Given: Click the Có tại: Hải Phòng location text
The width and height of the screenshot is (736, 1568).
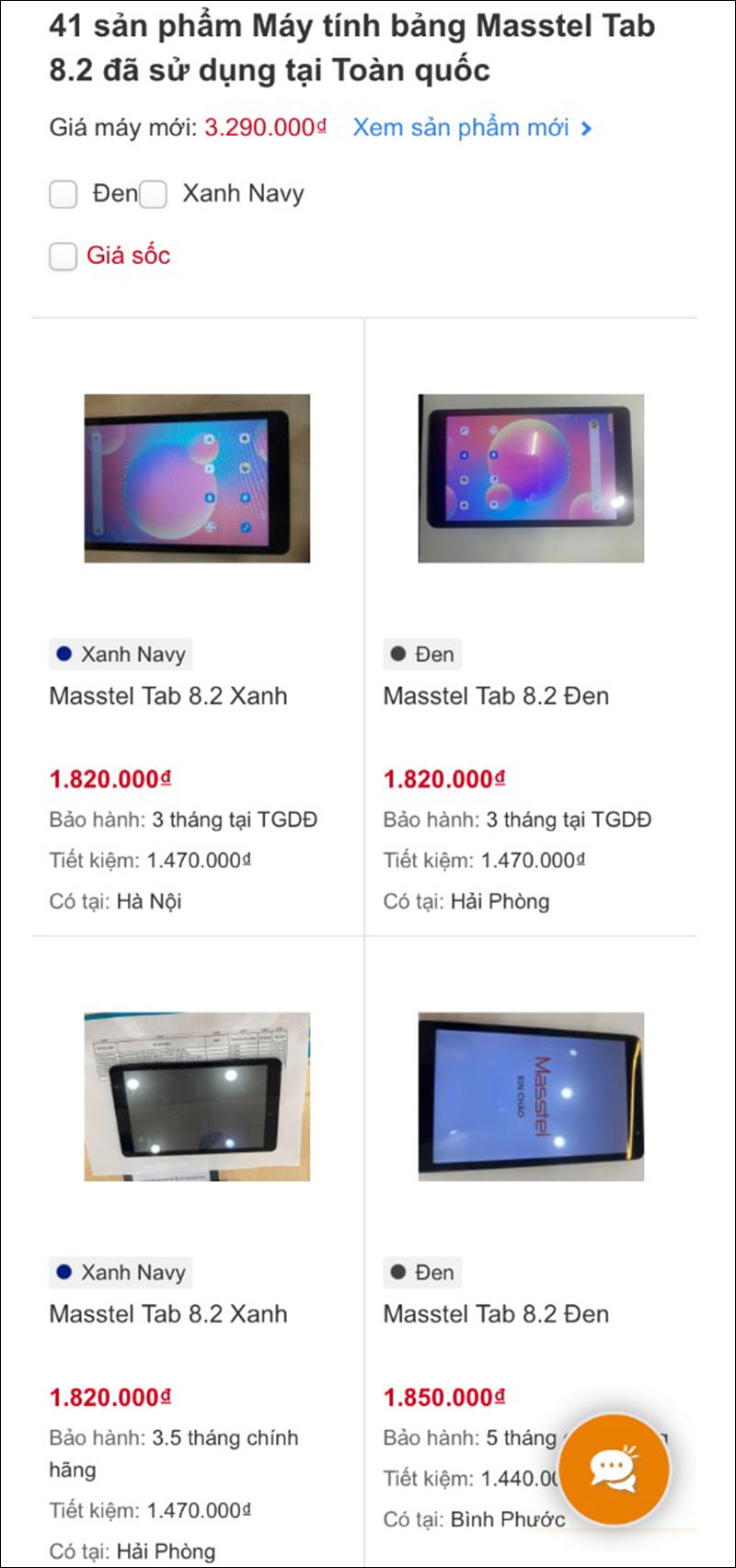Looking at the screenshot, I should 468,901.
